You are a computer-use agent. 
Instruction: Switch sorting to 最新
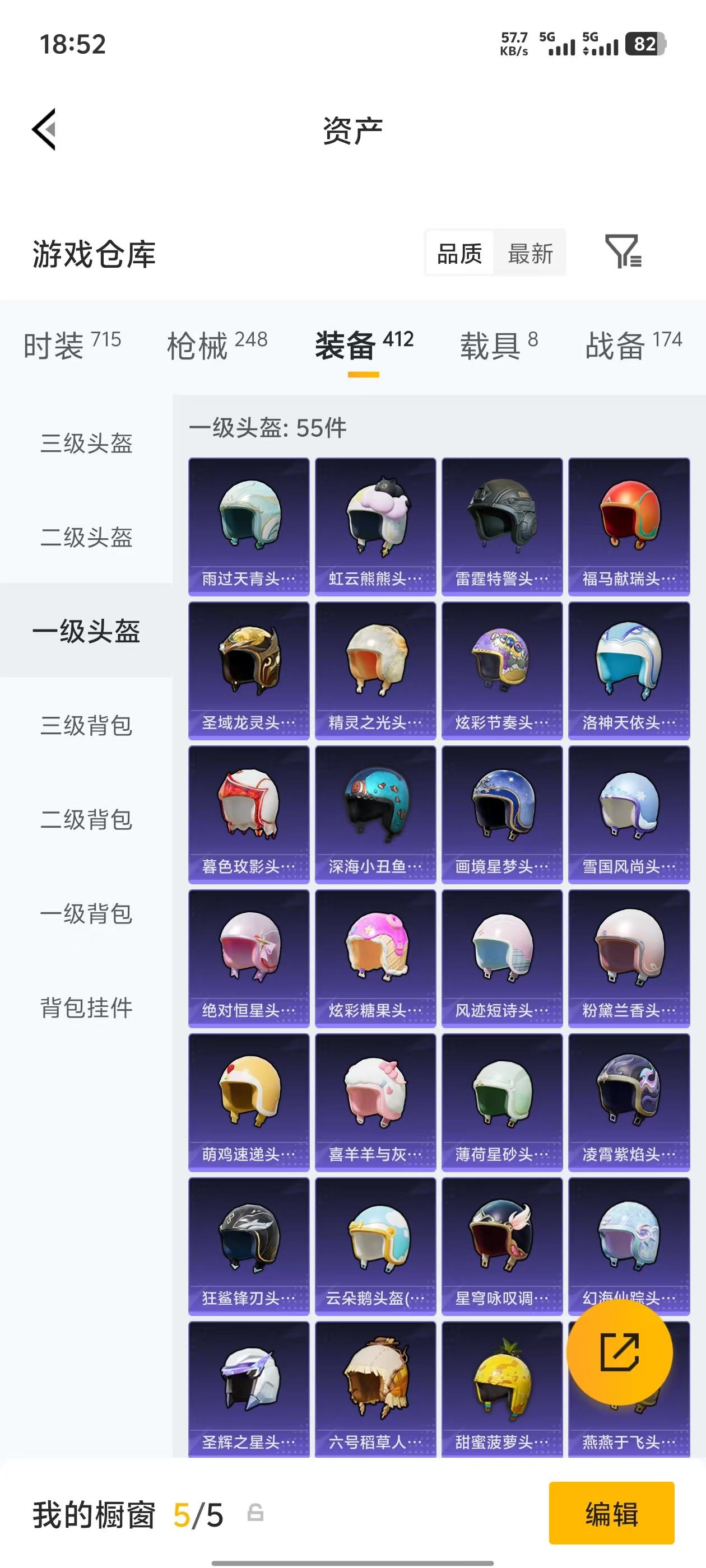tap(530, 254)
